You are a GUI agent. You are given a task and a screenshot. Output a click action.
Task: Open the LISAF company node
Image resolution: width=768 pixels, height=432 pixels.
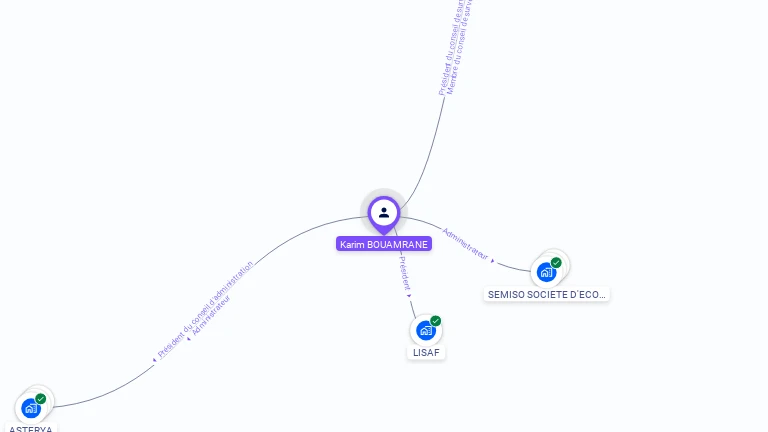[426, 330]
